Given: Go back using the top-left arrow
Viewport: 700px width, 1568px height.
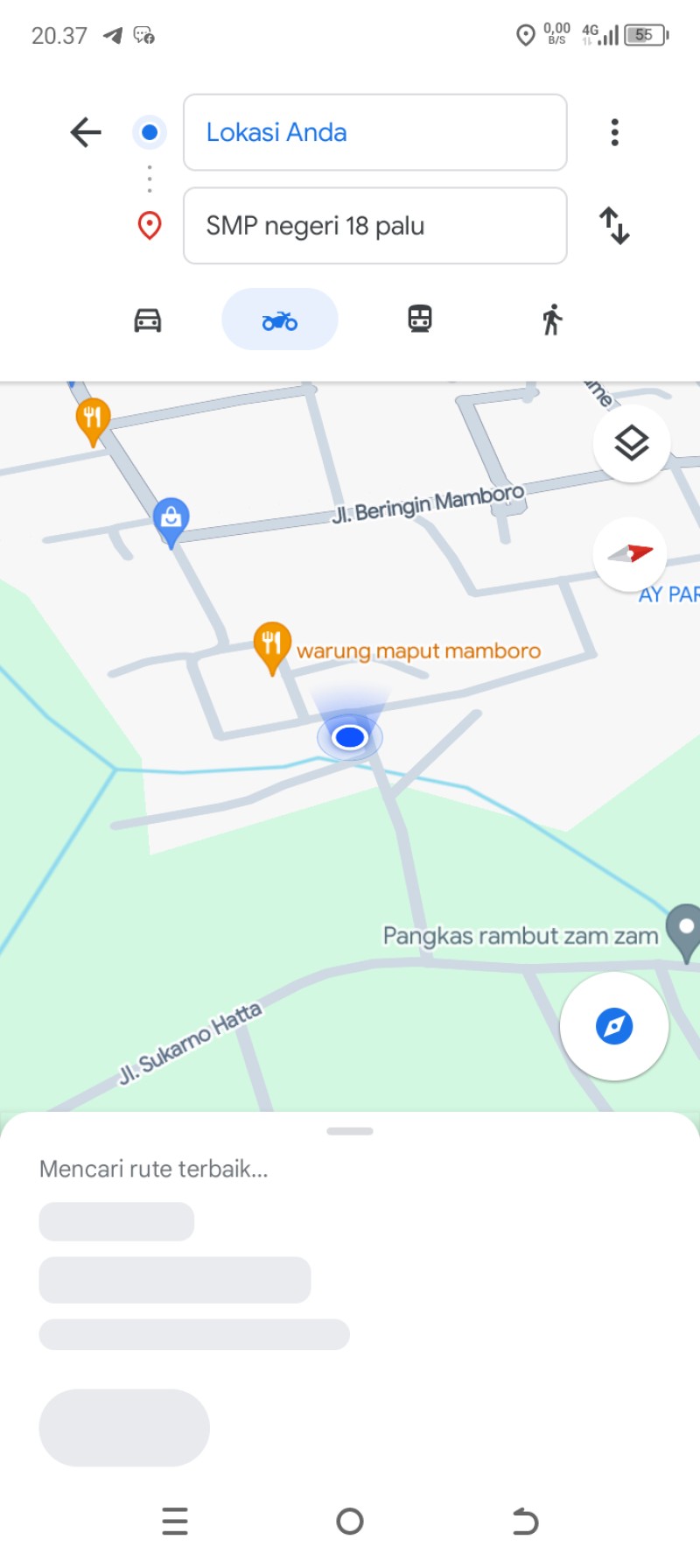Looking at the screenshot, I should 86,132.
